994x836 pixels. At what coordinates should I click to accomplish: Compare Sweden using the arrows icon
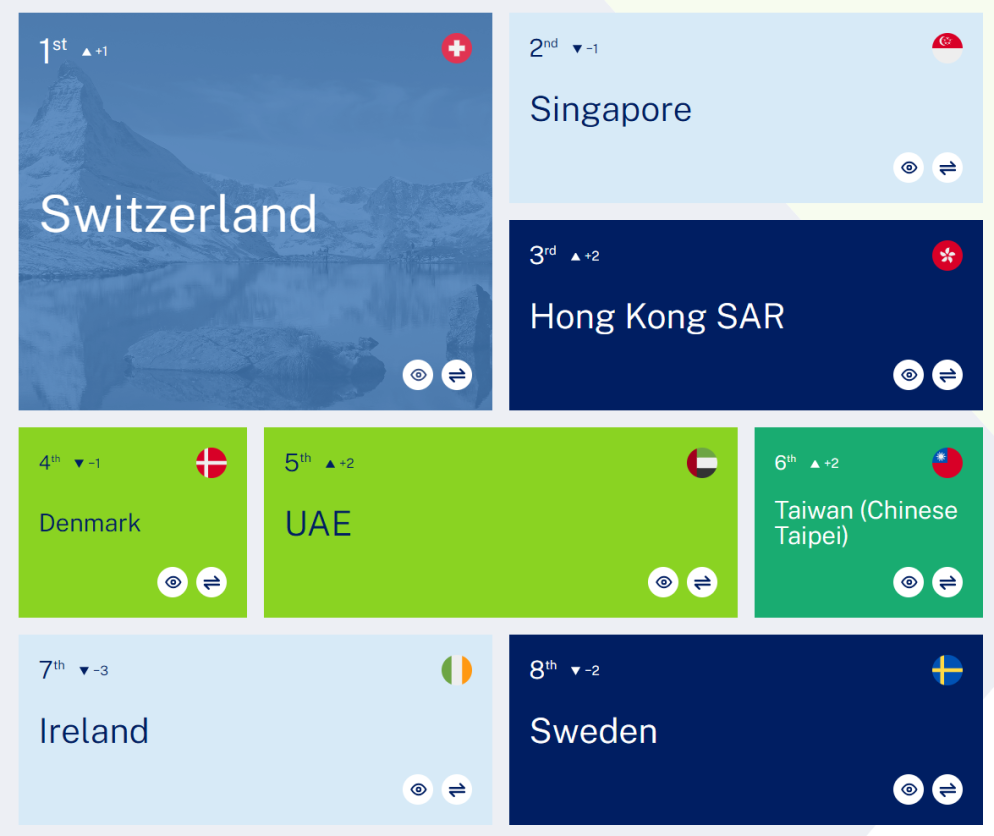point(947,790)
